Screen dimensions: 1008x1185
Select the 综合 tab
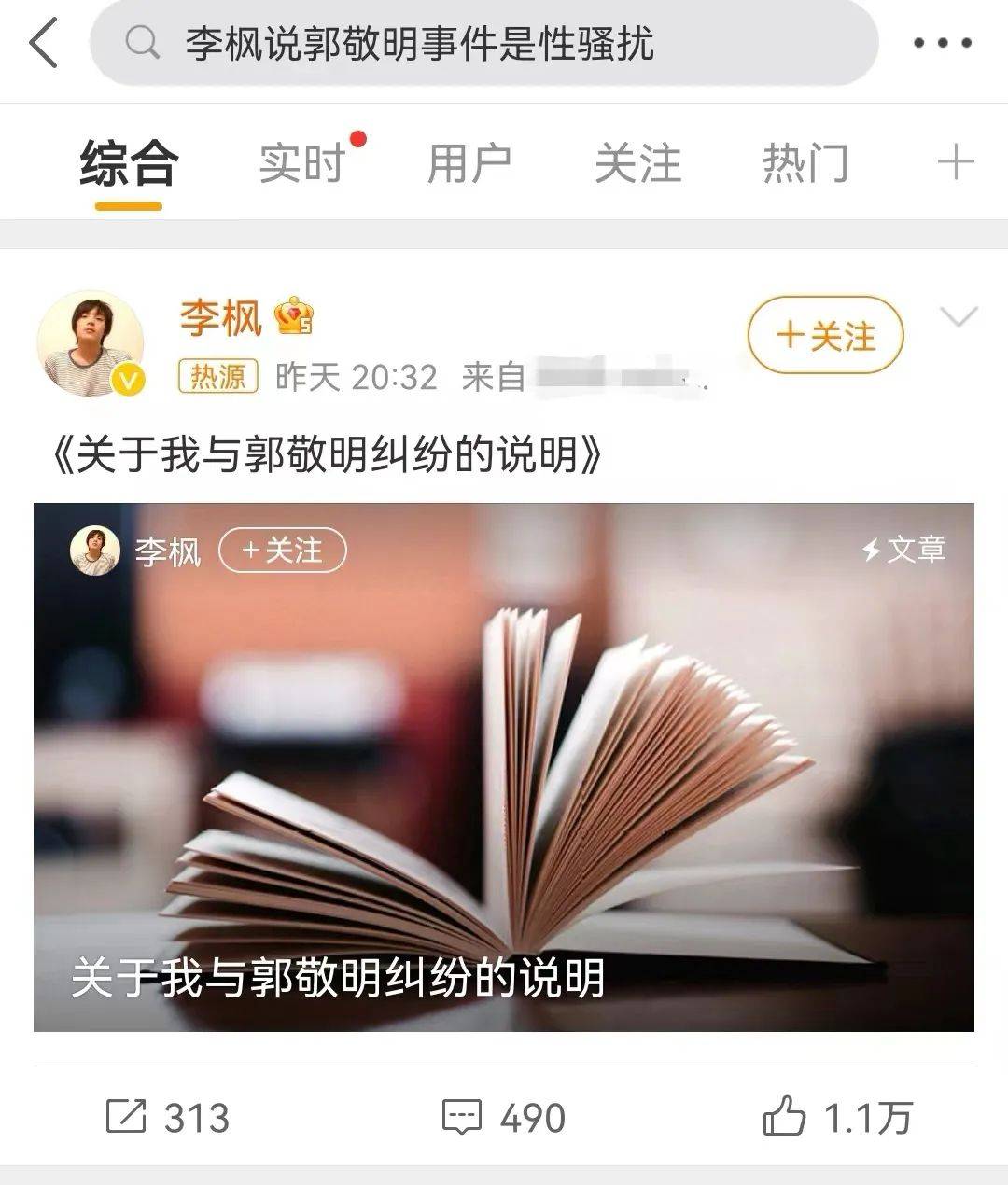click(128, 164)
